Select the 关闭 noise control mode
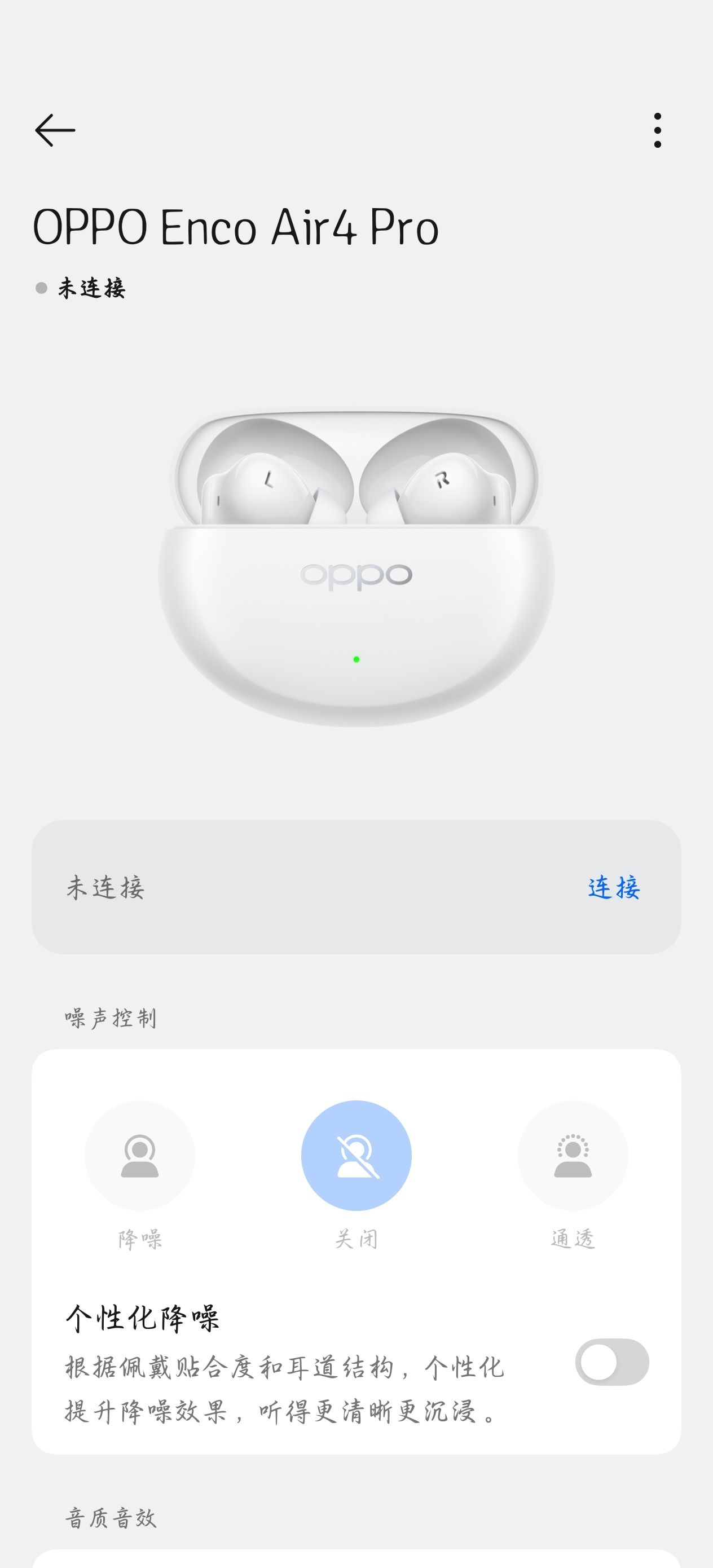Screen dimensions: 713x1568 pos(356,1155)
